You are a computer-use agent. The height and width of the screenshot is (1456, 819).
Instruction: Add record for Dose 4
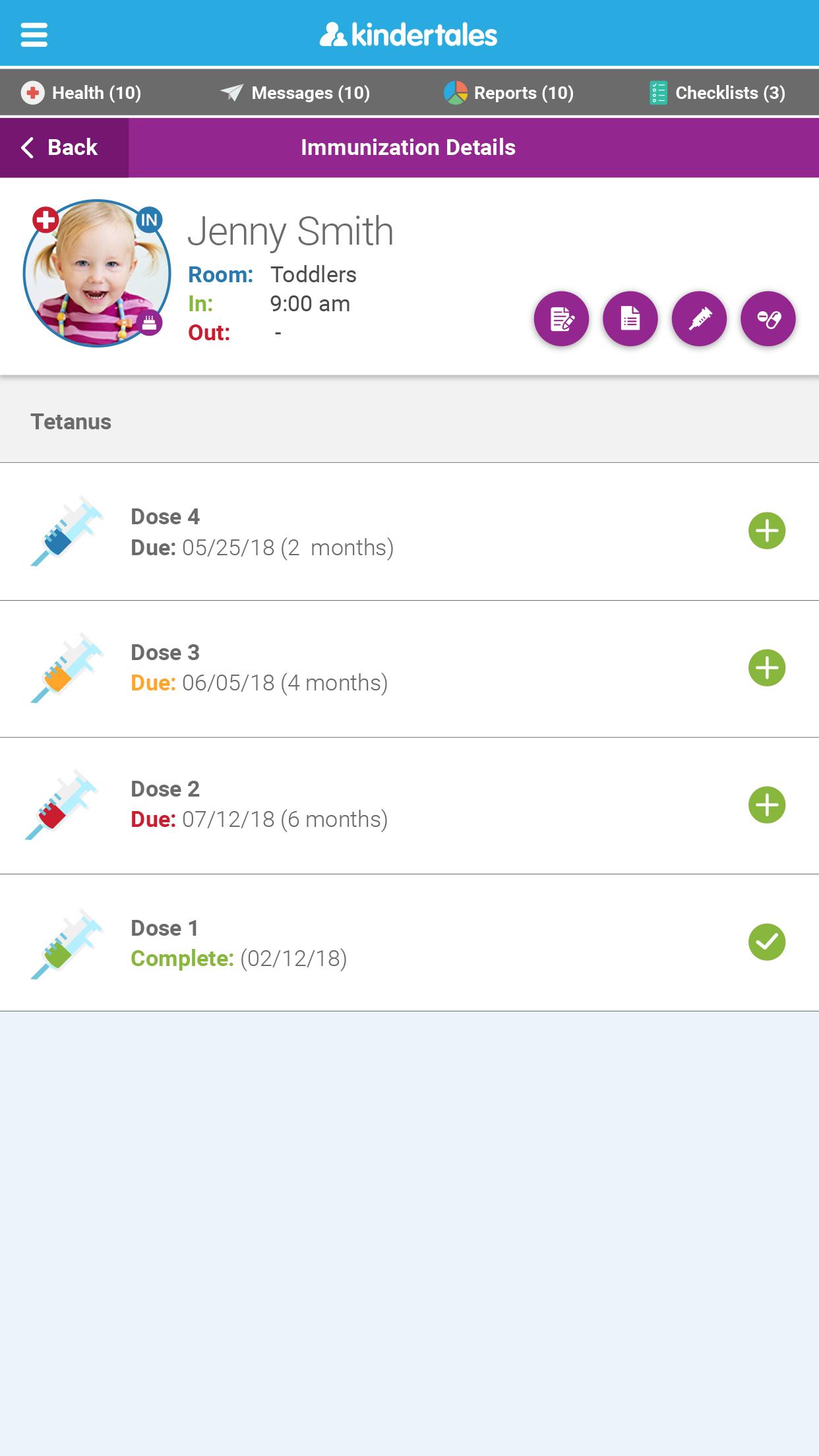pyautogui.click(x=767, y=531)
